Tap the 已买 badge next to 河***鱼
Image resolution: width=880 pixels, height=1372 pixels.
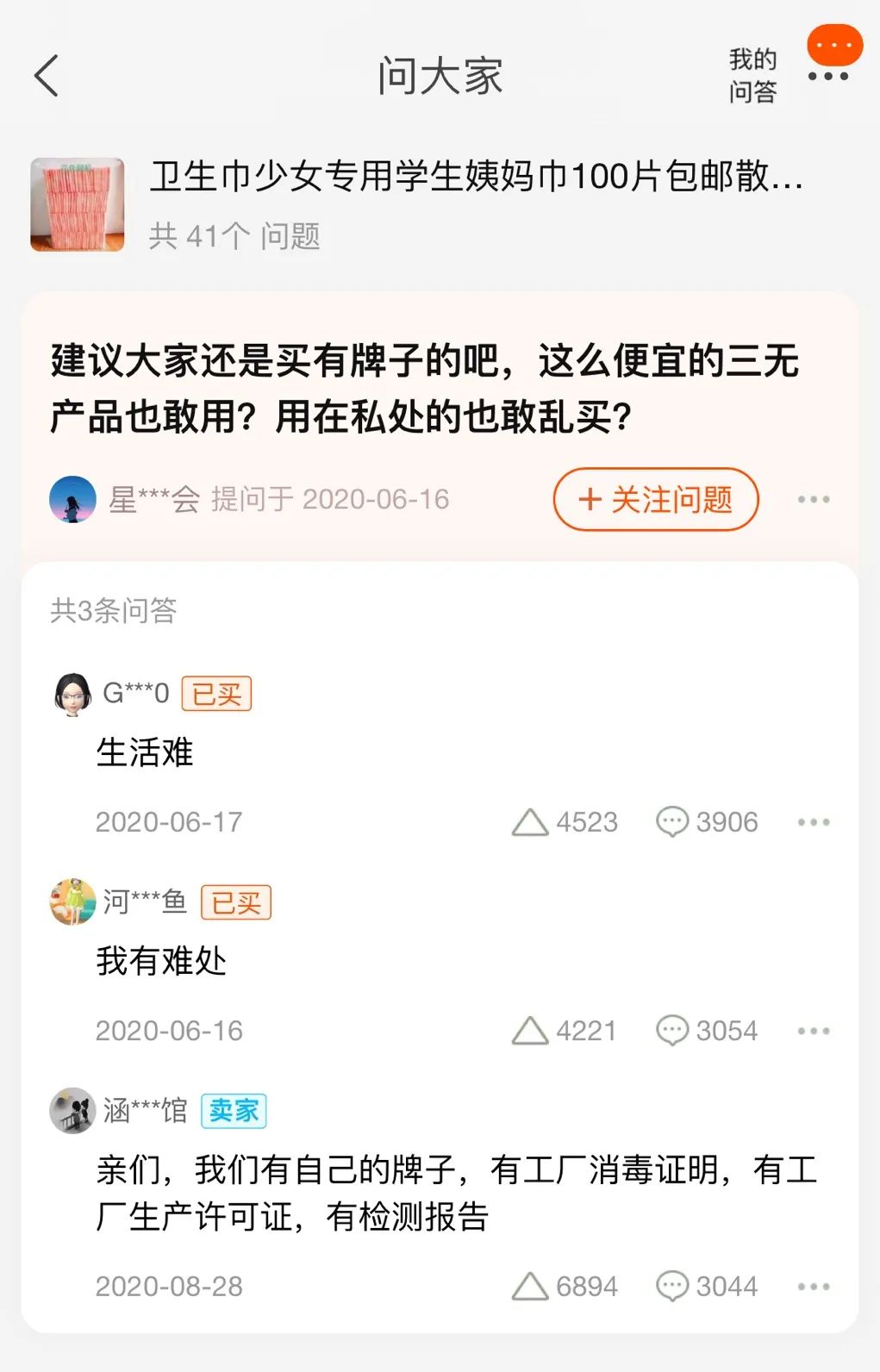coord(237,902)
